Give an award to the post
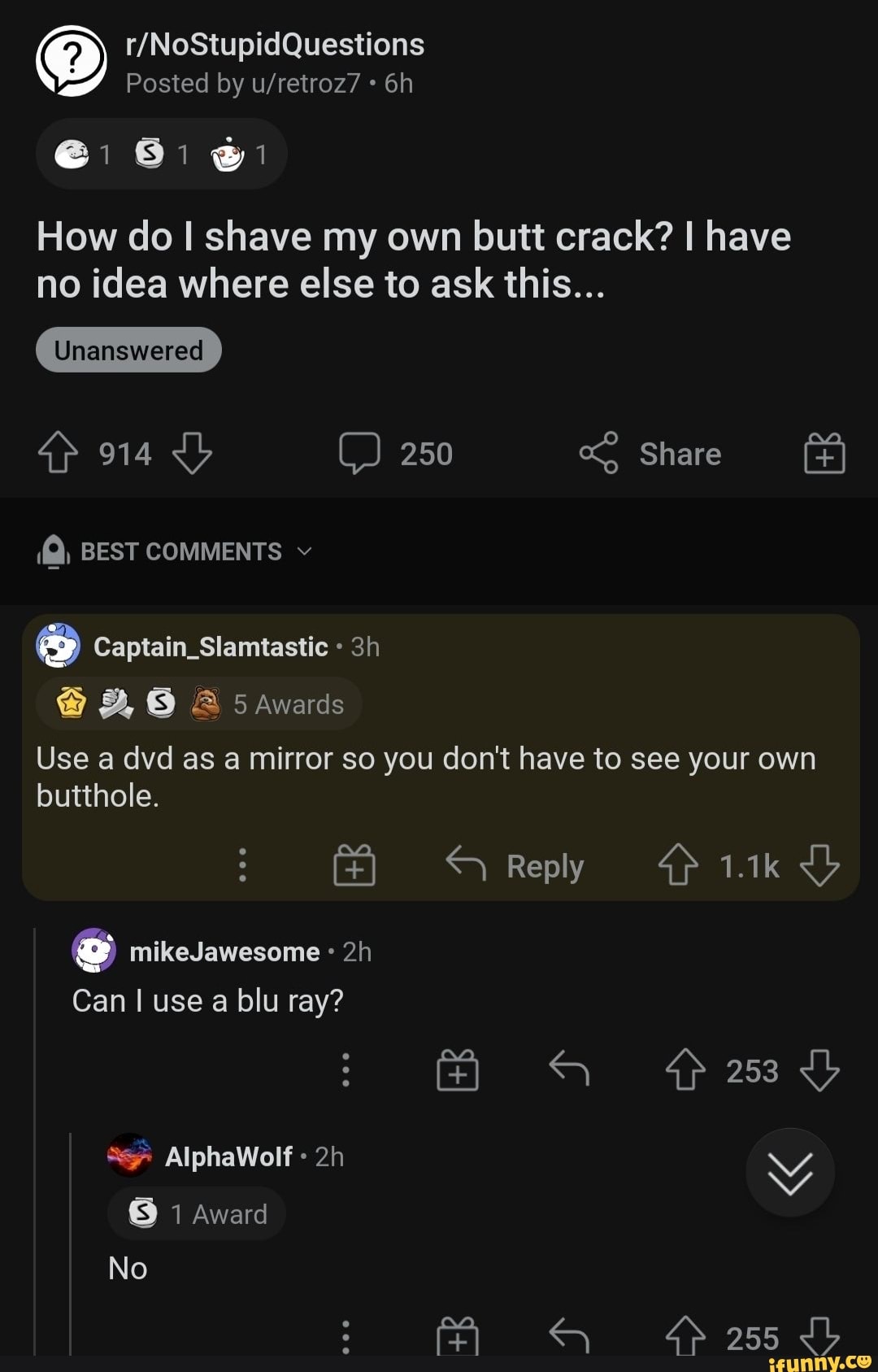878x1372 pixels. click(824, 453)
